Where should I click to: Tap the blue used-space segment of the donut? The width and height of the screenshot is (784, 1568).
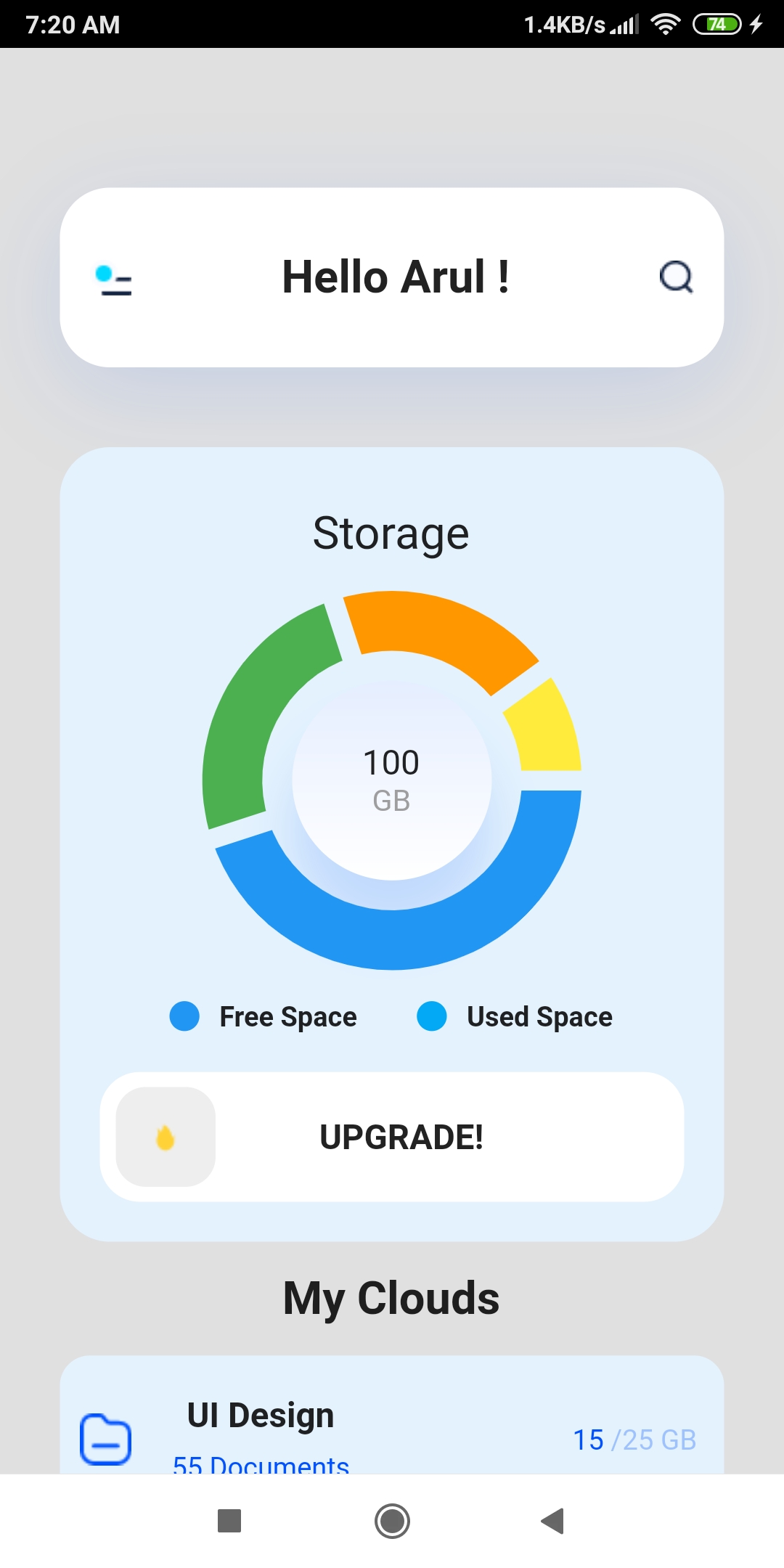392,936
